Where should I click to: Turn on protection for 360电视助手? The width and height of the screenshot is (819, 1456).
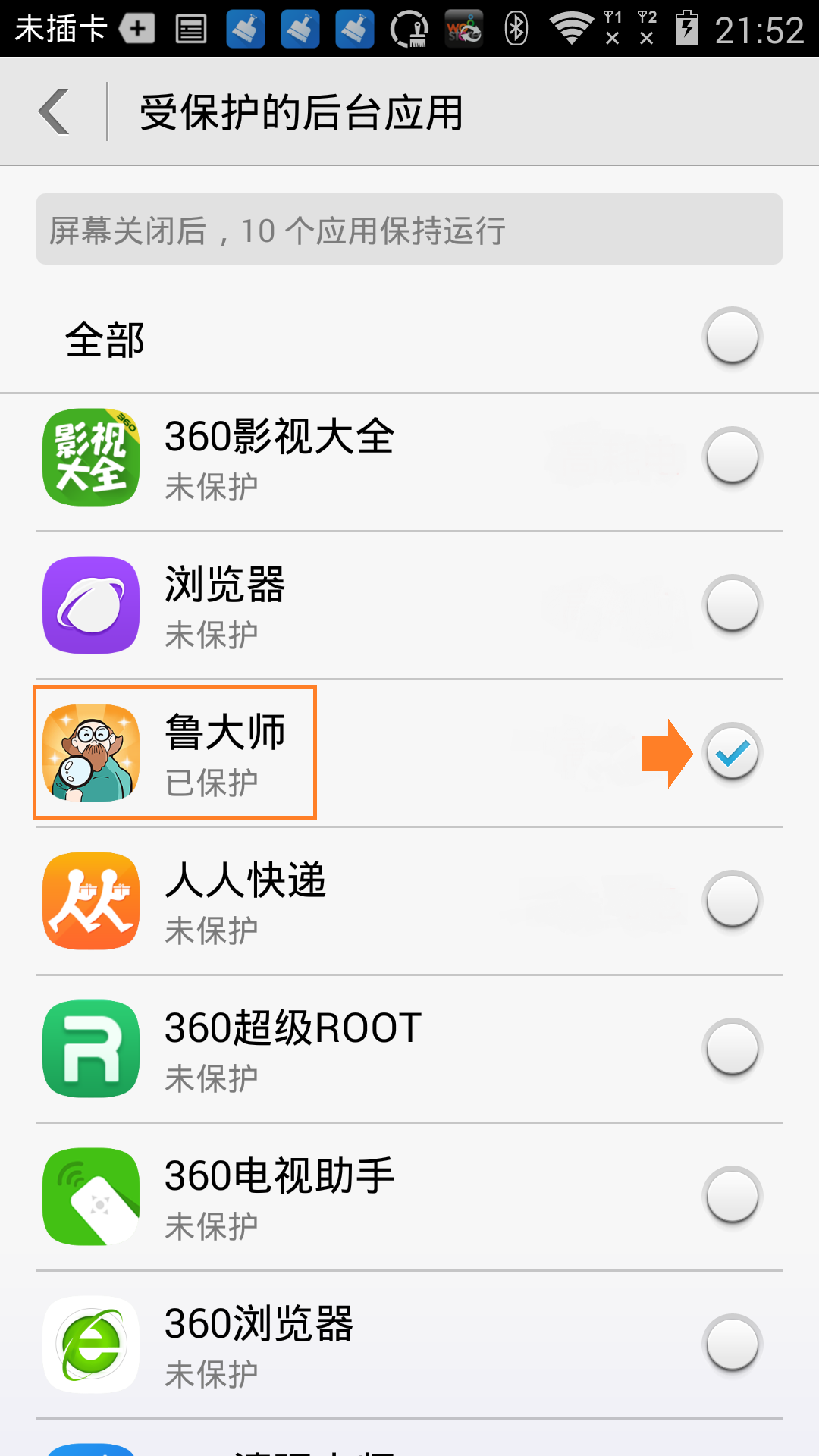732,1196
